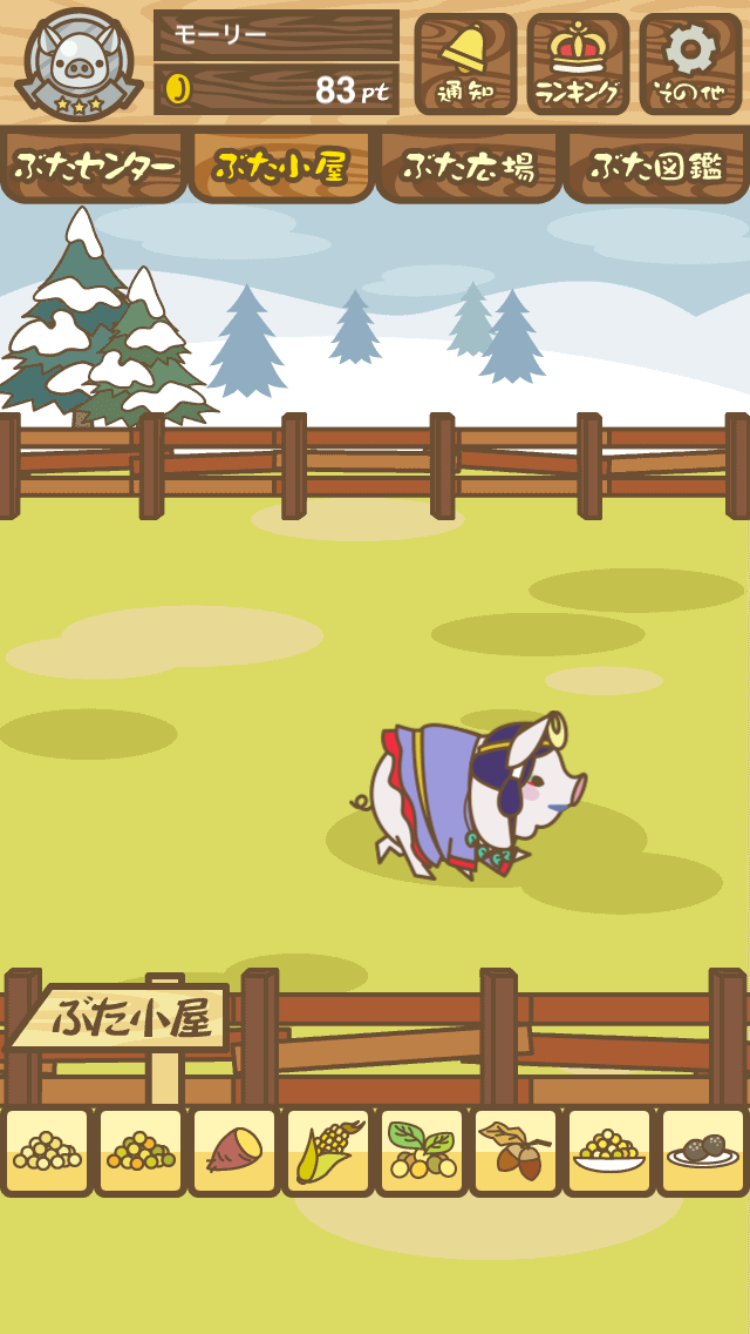Select the plain beige bean feed
Viewport: 750px width, 1334px height.
coord(47,1151)
